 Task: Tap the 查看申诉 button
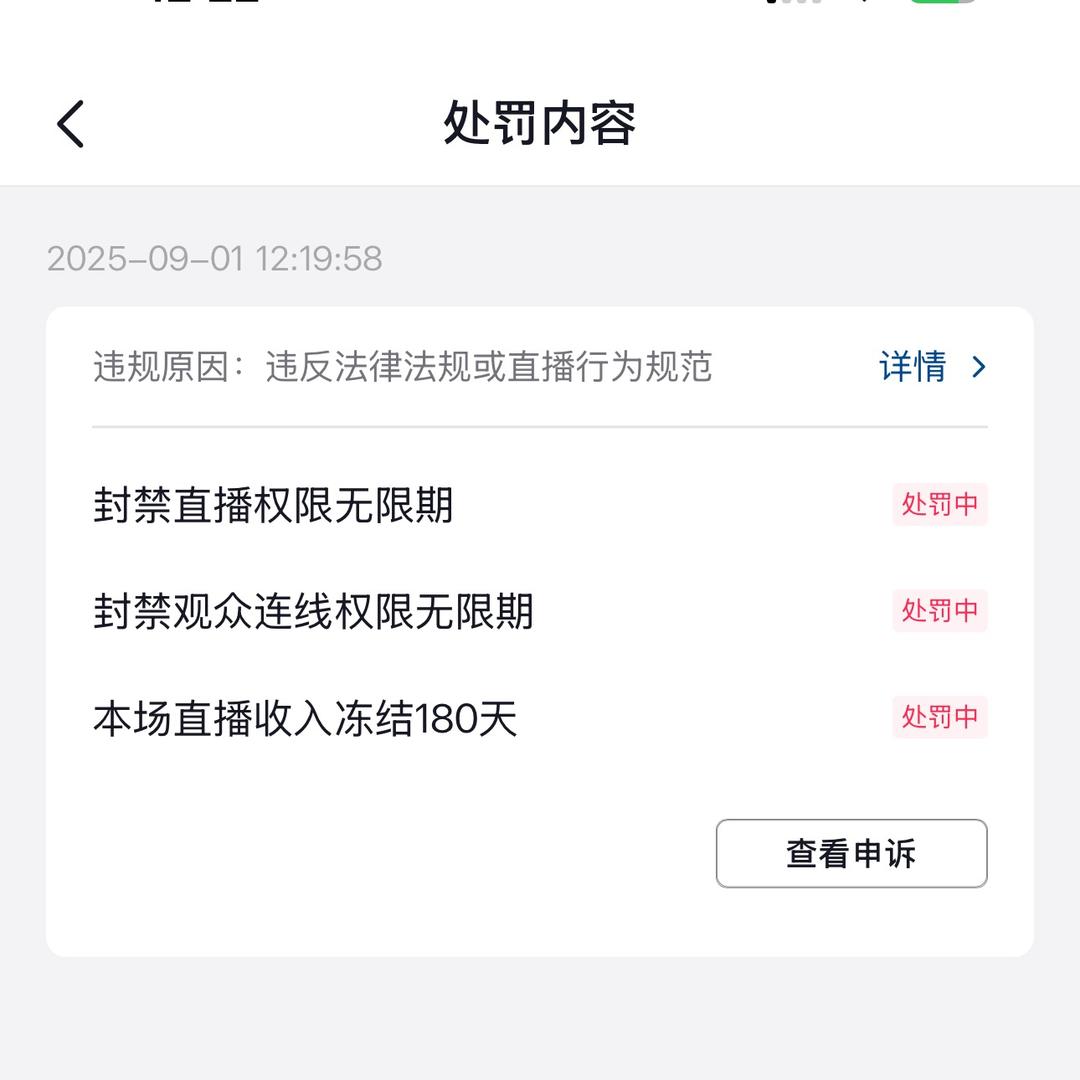851,854
